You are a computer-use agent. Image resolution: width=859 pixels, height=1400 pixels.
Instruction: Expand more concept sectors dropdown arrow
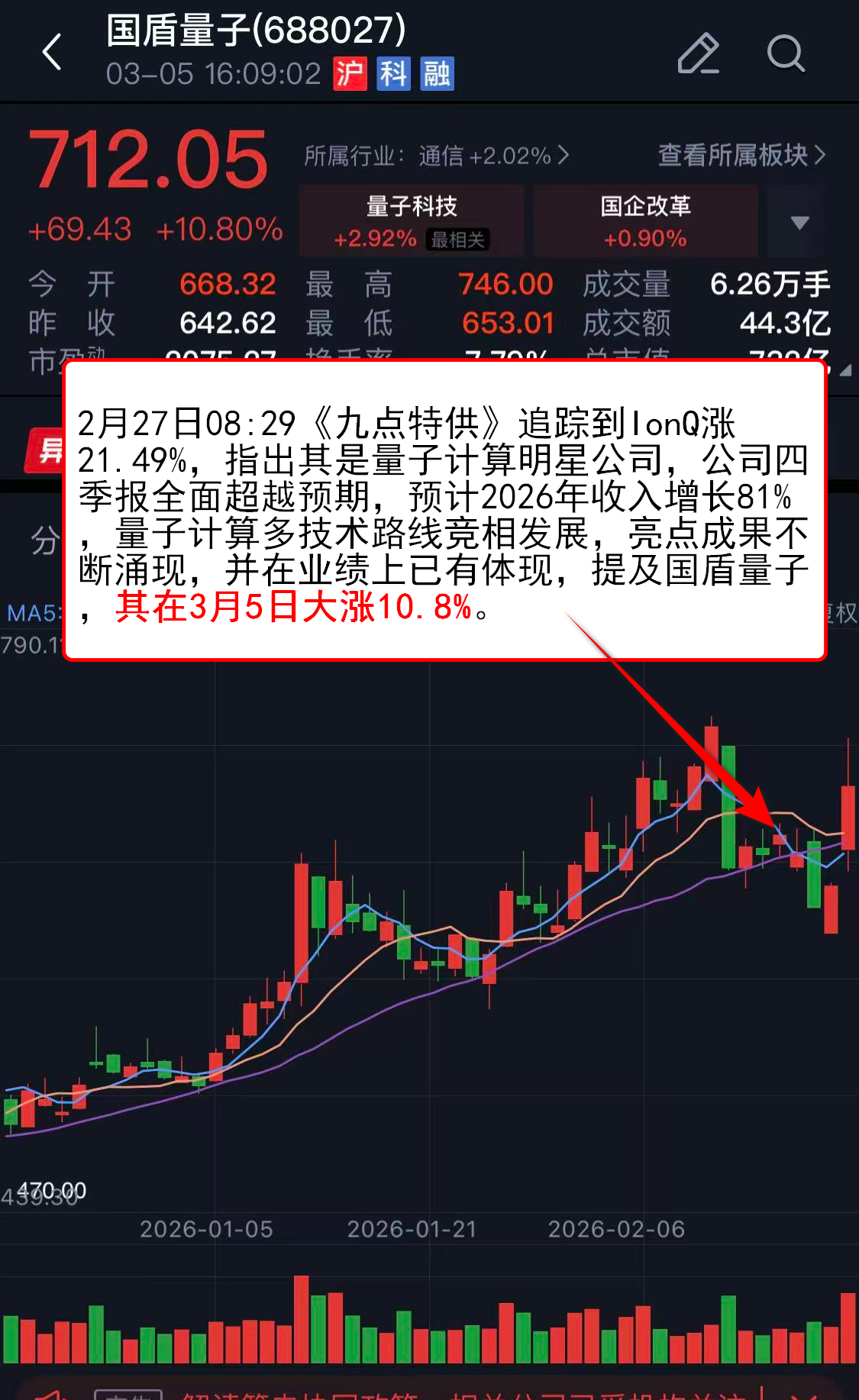[x=799, y=222]
